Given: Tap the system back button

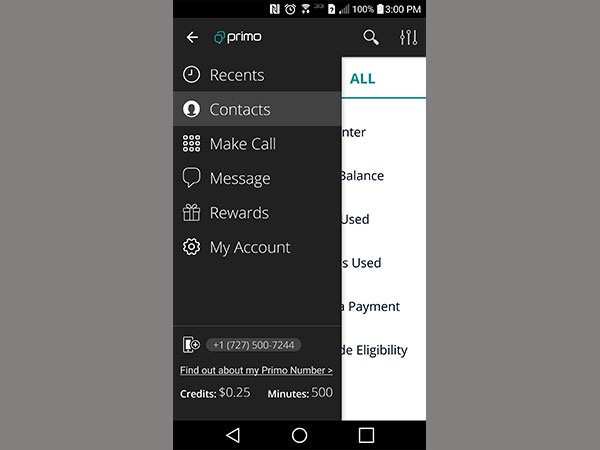Looking at the screenshot, I should pyautogui.click(x=233, y=435).
